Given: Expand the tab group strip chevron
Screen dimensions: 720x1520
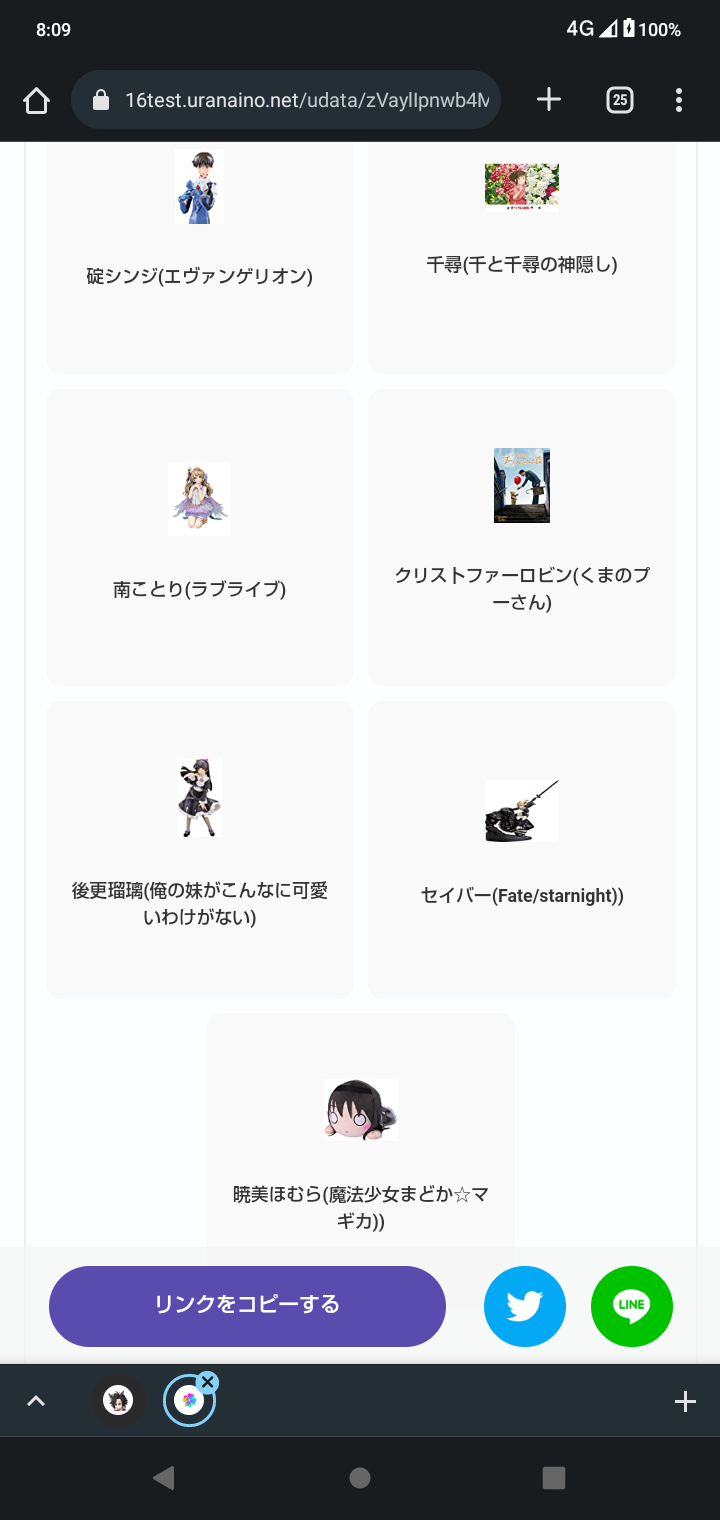Looking at the screenshot, I should pos(36,1401).
